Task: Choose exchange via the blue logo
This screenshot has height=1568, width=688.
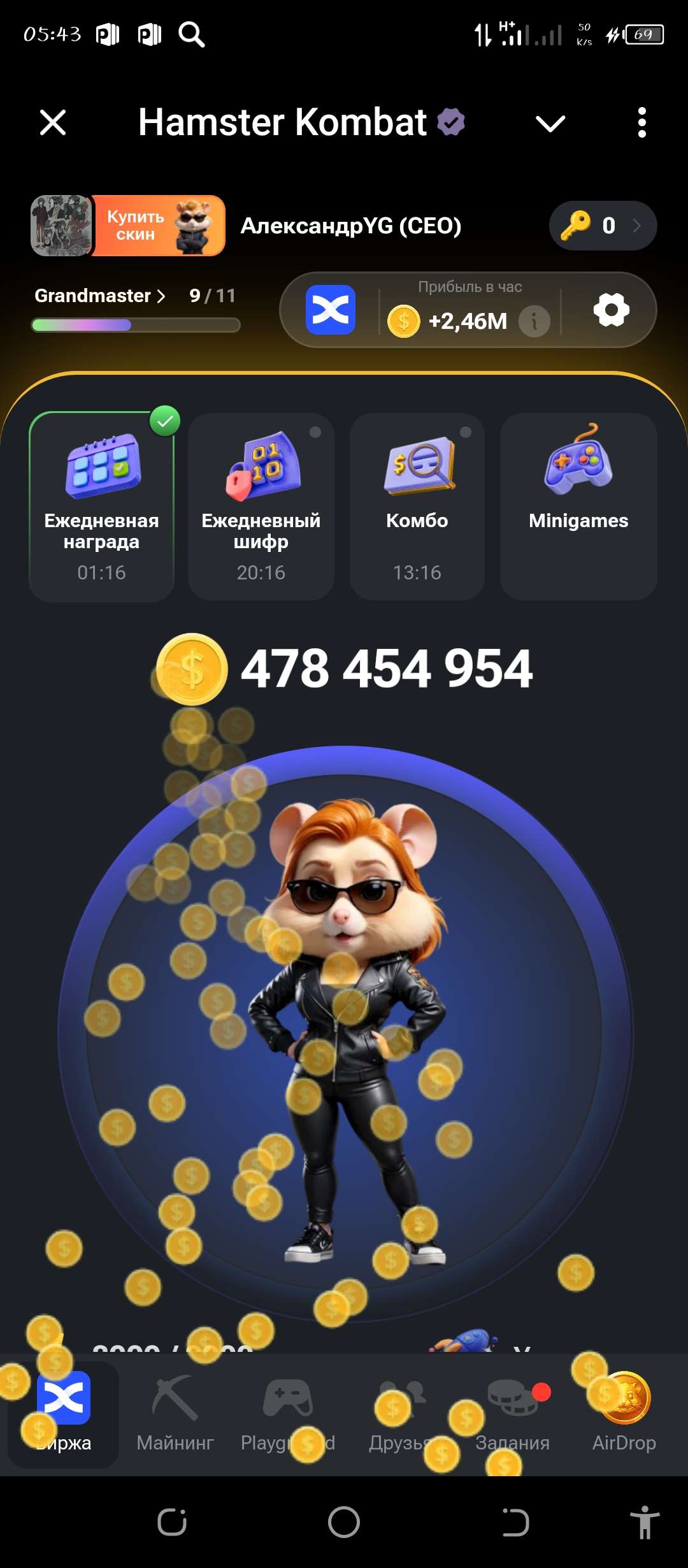Action: (331, 310)
